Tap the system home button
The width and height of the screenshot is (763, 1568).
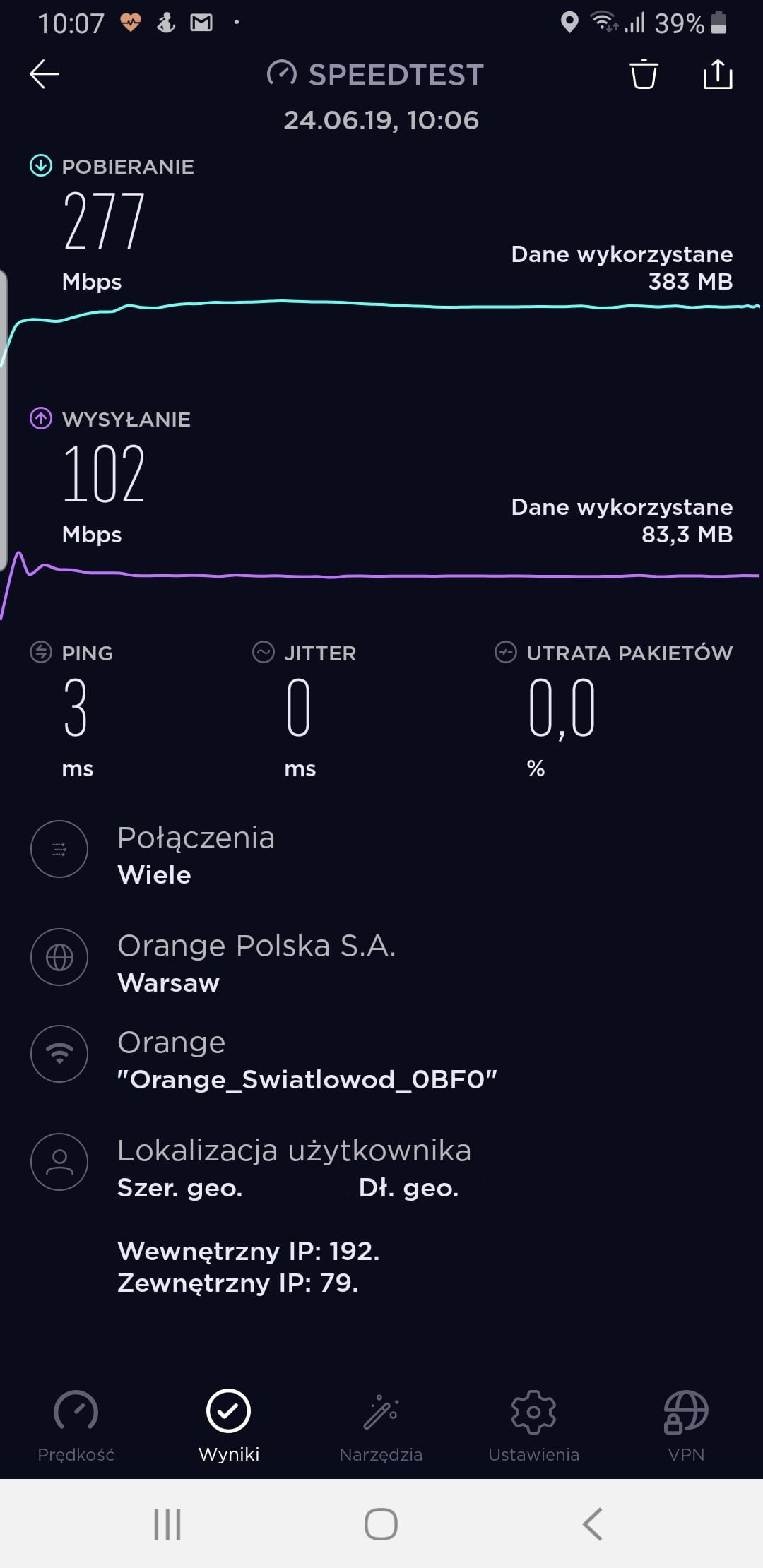click(x=381, y=1524)
